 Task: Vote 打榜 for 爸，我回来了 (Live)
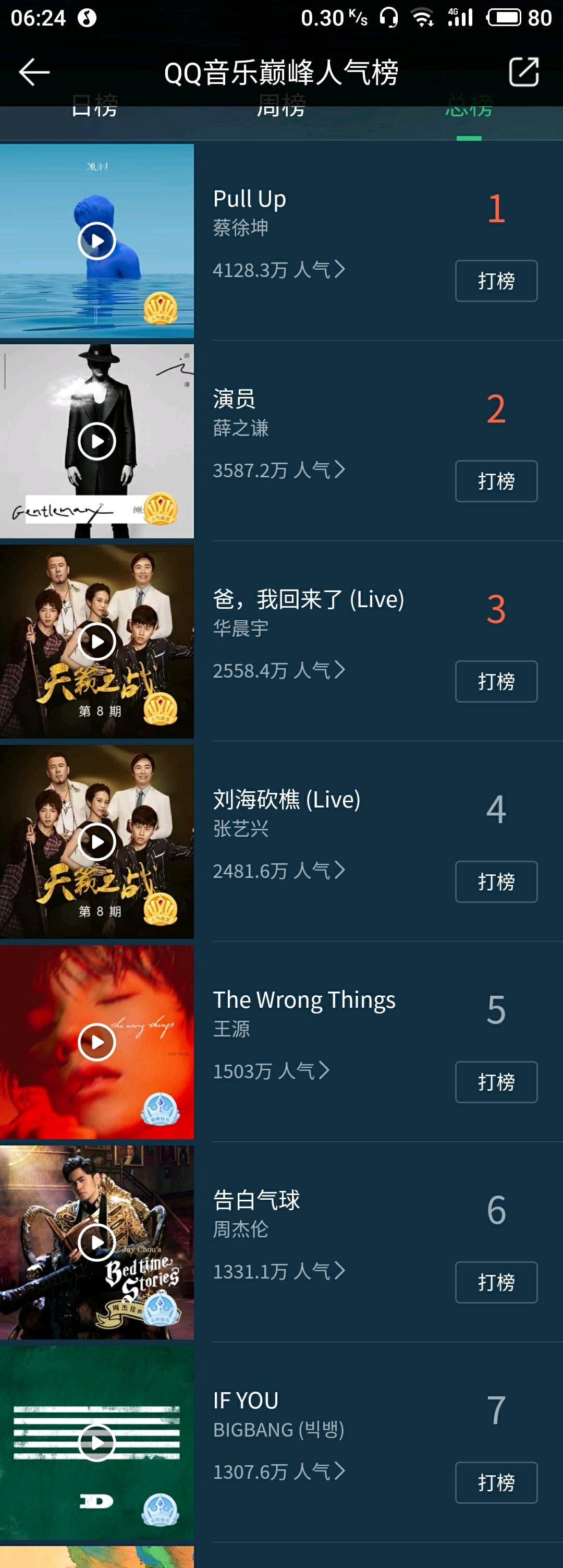tap(496, 682)
